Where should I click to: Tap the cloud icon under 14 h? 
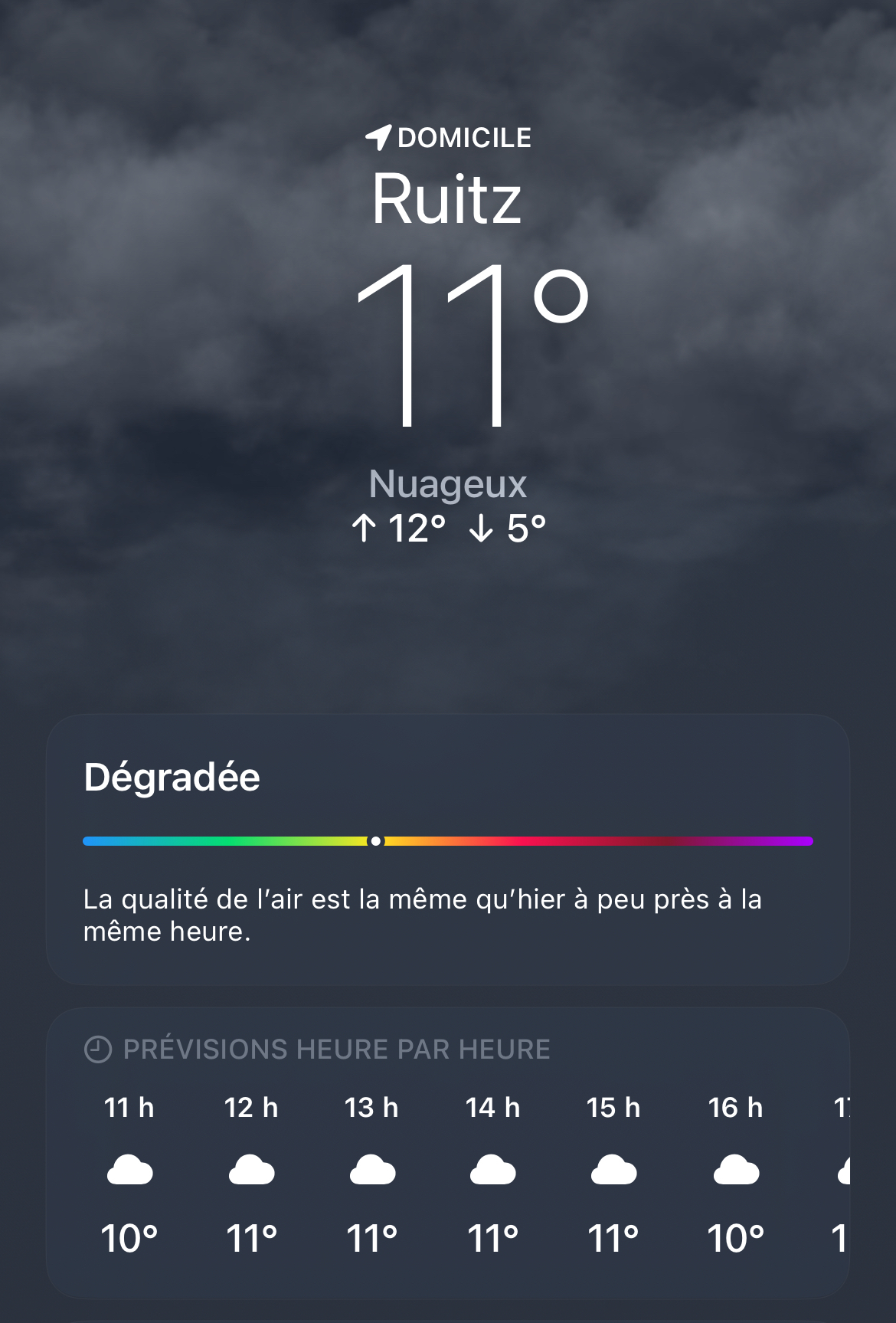[493, 1168]
